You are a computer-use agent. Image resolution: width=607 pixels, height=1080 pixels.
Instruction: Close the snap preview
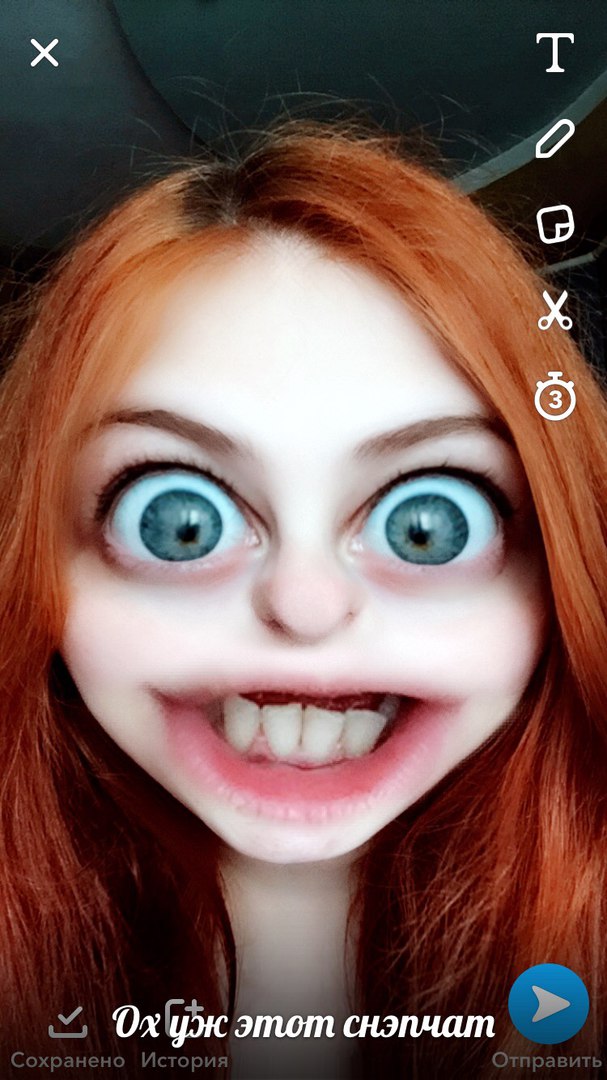pos(45,52)
